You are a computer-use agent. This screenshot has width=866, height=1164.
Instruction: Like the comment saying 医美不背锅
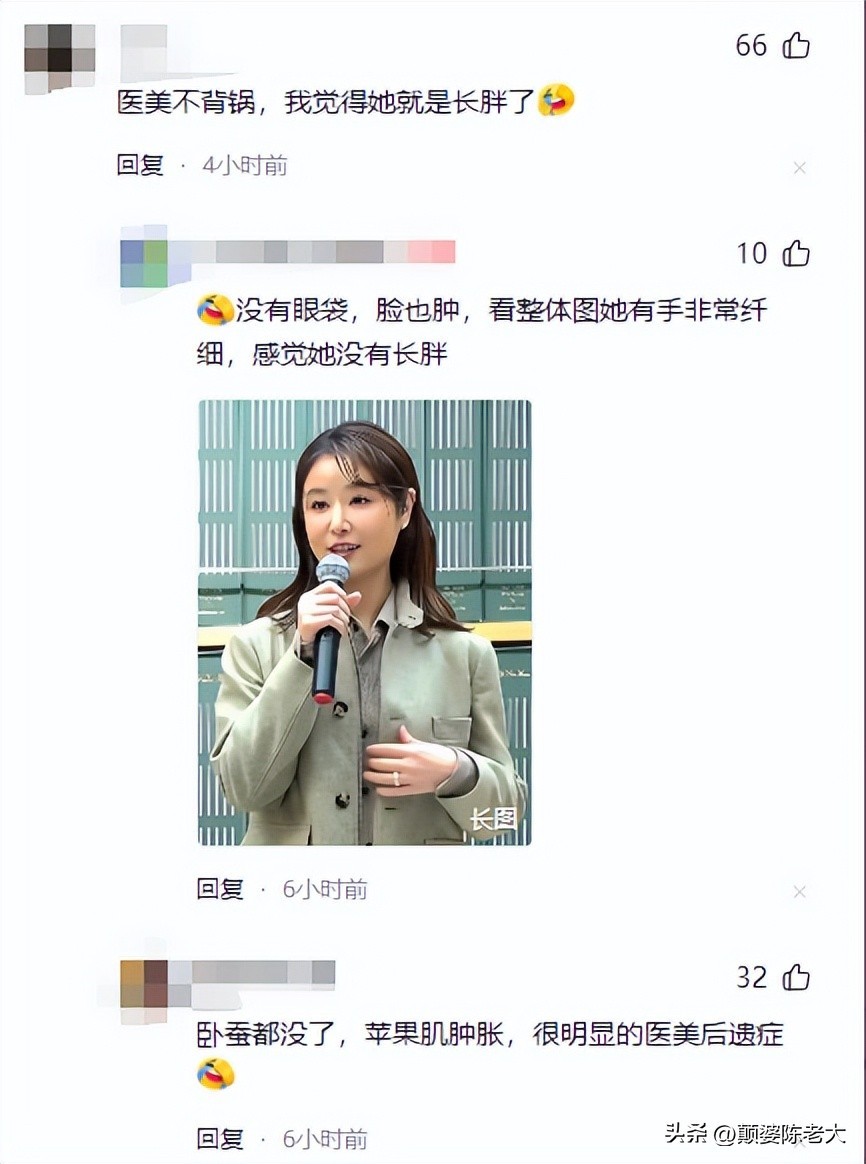click(796, 45)
